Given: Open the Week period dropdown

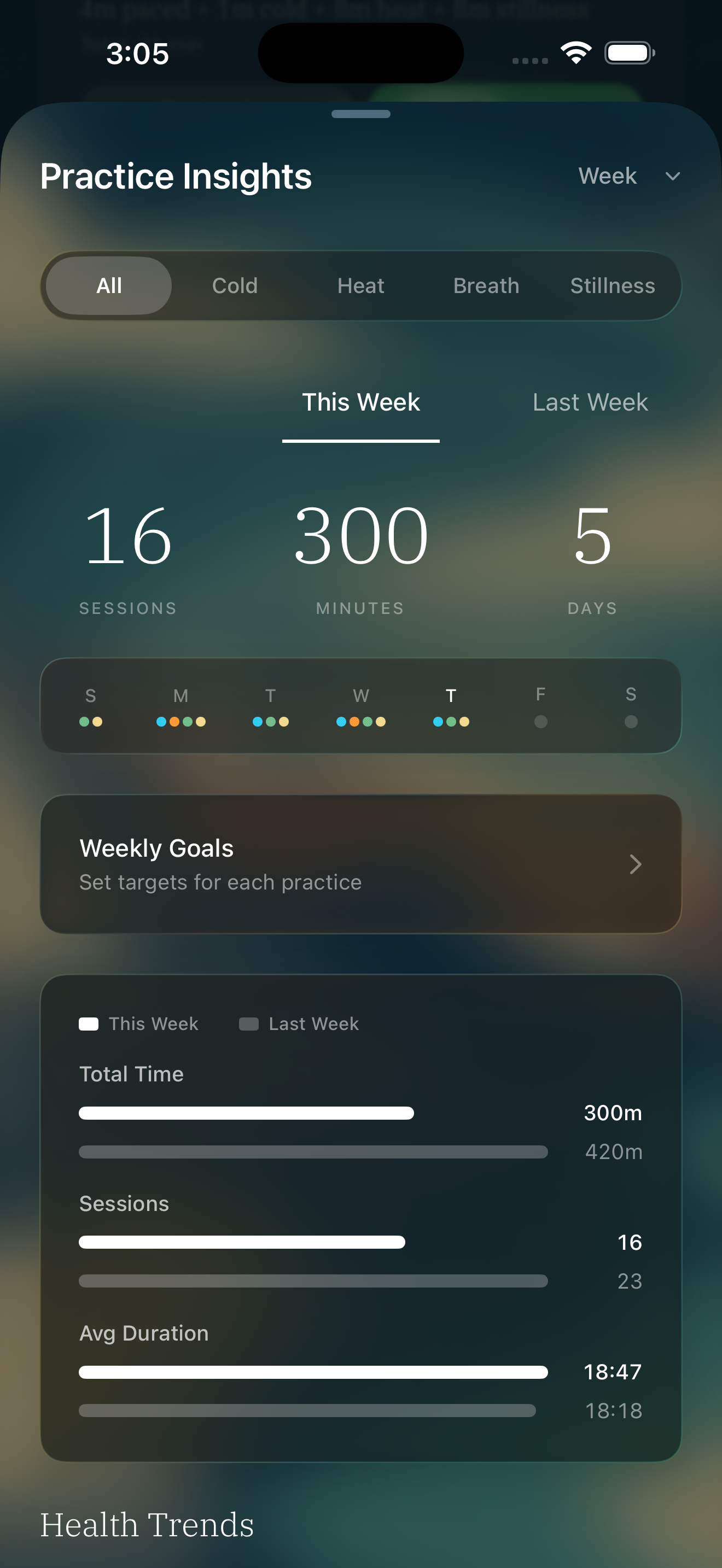Looking at the screenshot, I should click(x=628, y=176).
